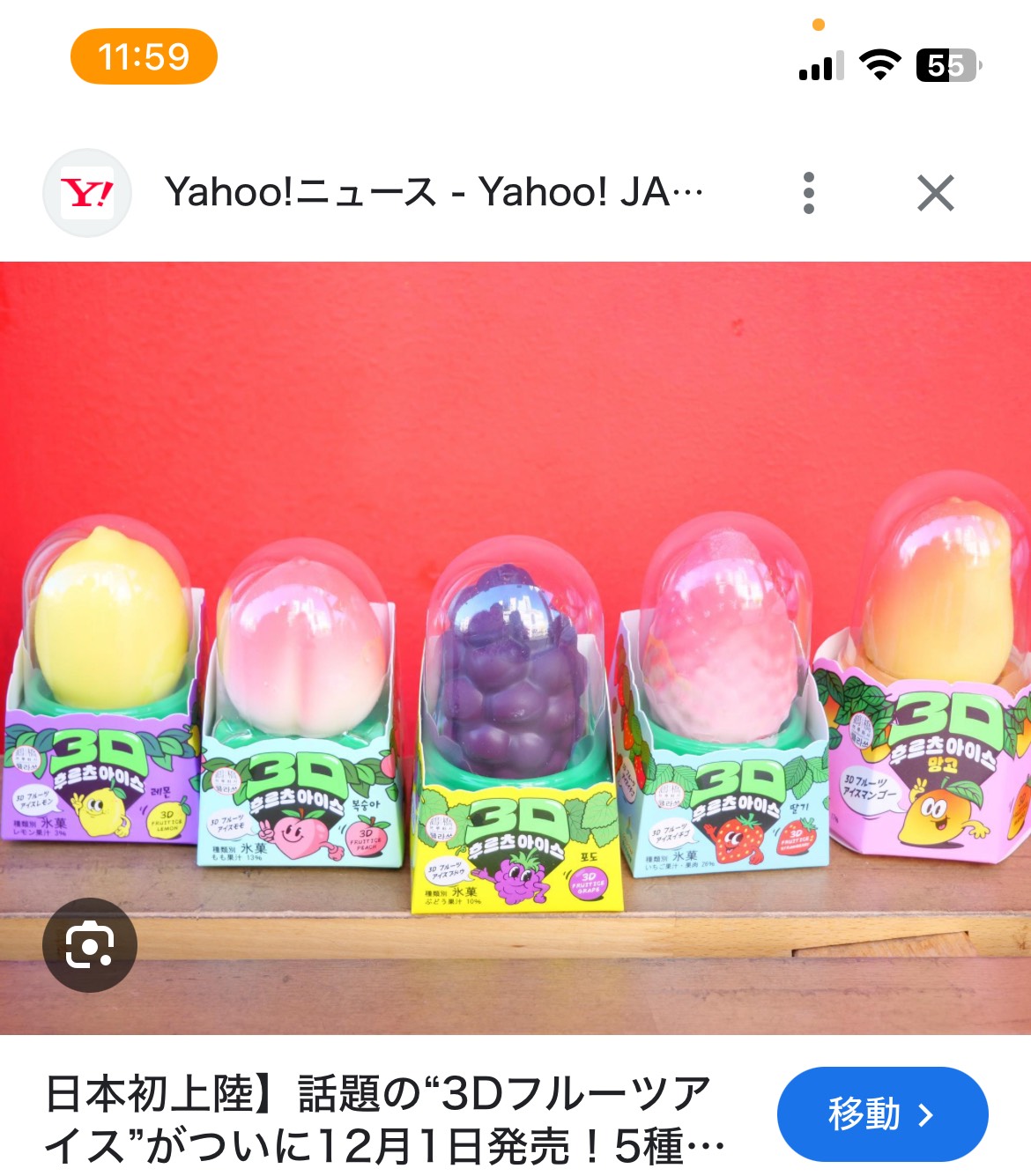Viewport: 1031px width, 1176px height.
Task: Tap the 移動 button
Action: (x=886, y=1113)
